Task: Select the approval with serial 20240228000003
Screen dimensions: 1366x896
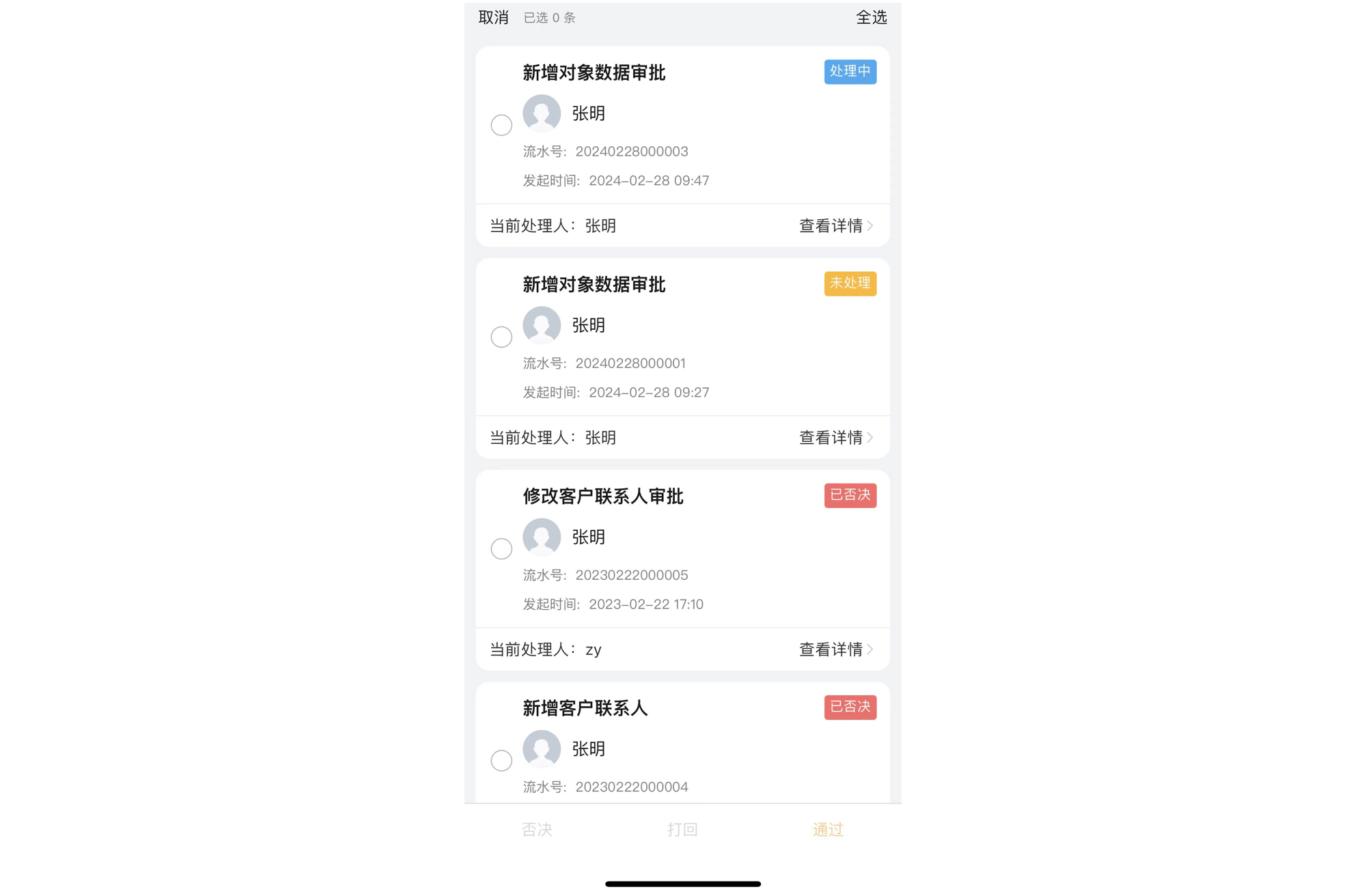Action: coord(501,125)
